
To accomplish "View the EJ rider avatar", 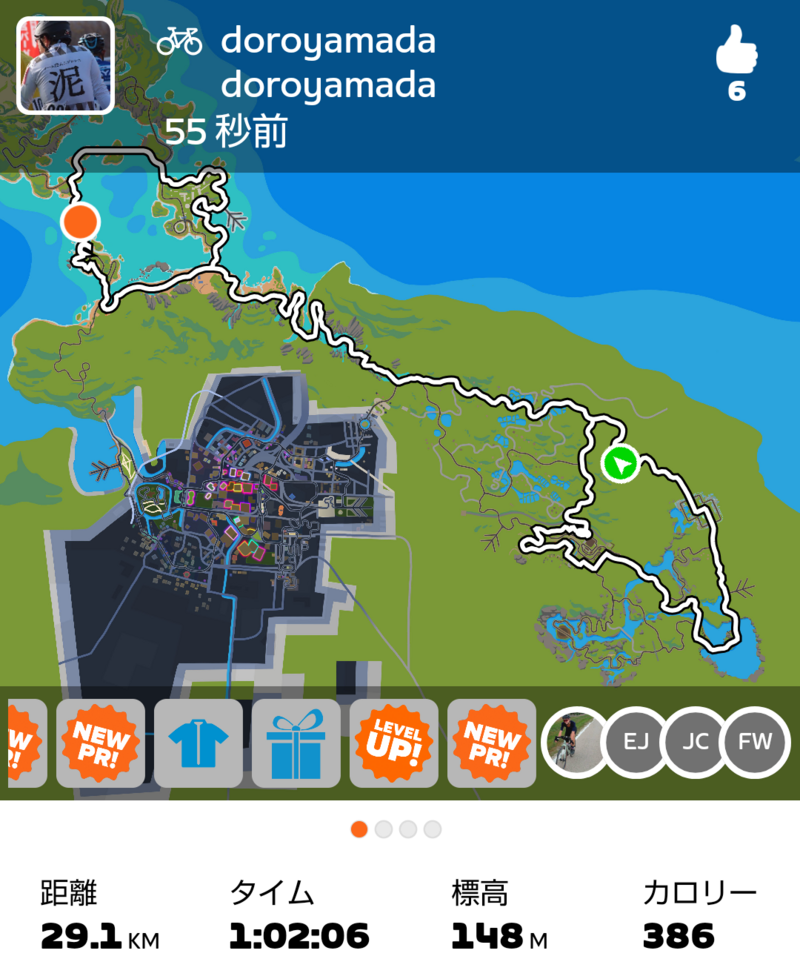I will [x=636, y=742].
